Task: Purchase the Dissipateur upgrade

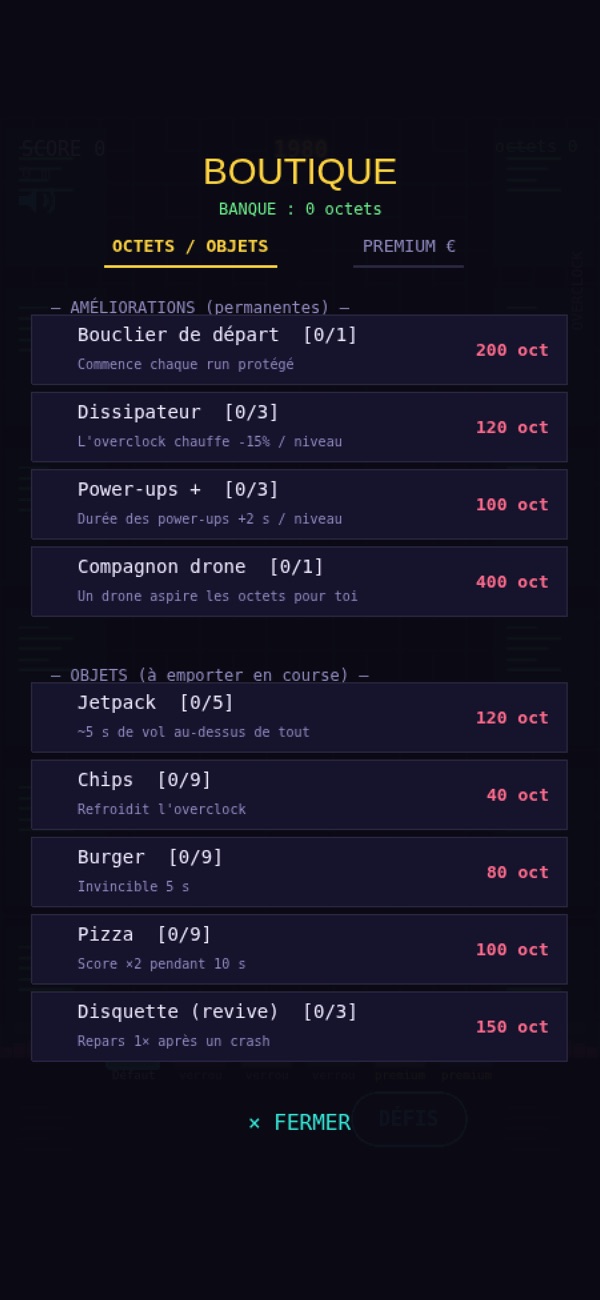Action: (x=299, y=427)
